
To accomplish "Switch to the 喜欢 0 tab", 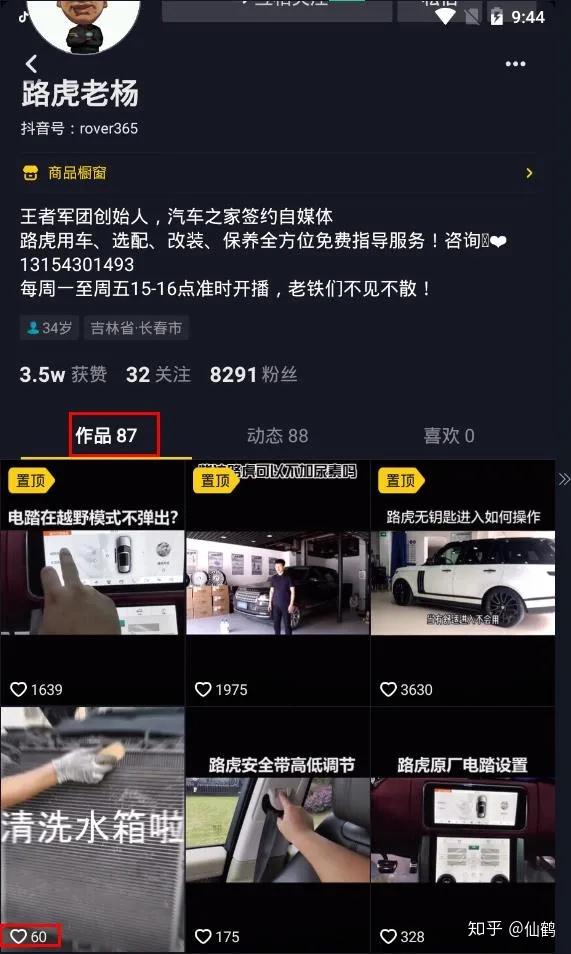I will pos(449,436).
